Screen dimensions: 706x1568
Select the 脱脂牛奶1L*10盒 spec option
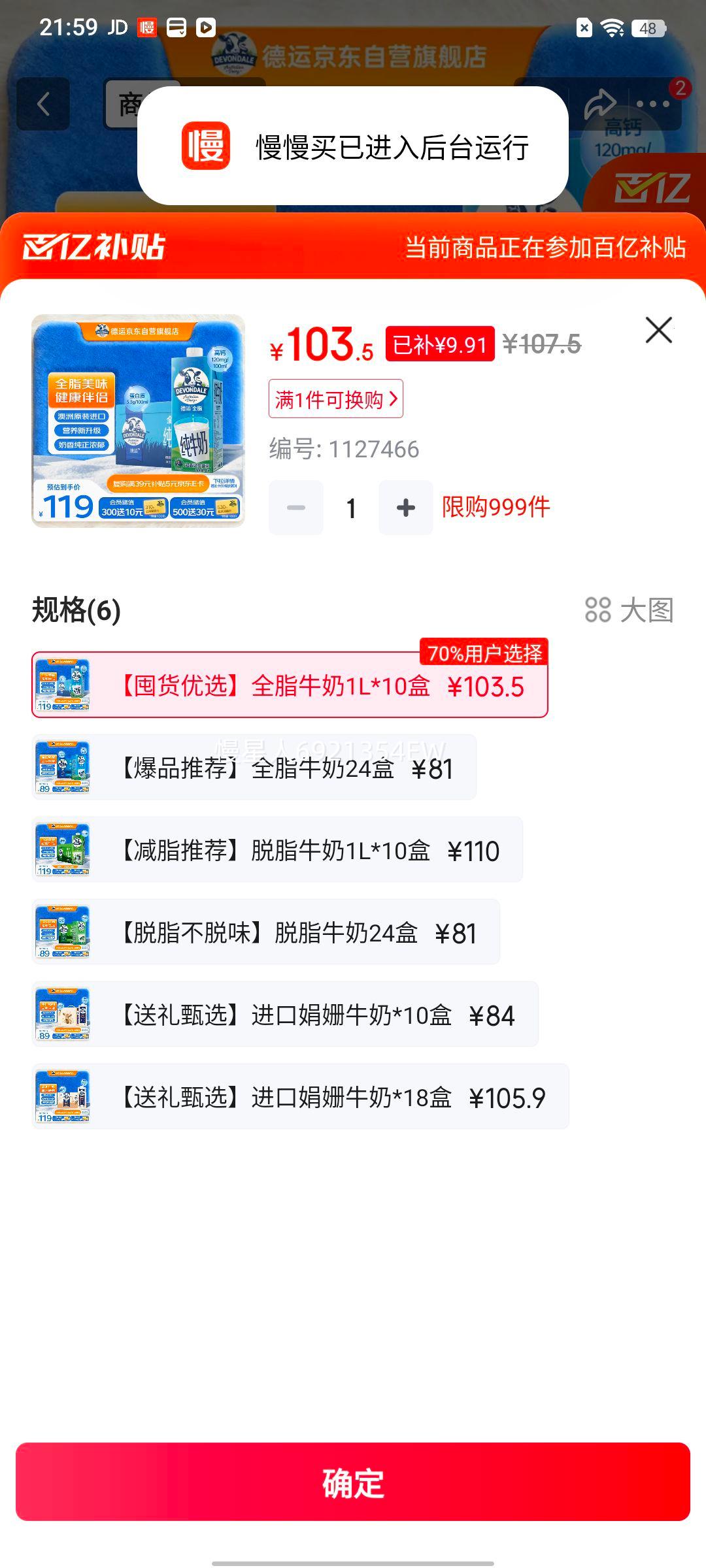276,849
